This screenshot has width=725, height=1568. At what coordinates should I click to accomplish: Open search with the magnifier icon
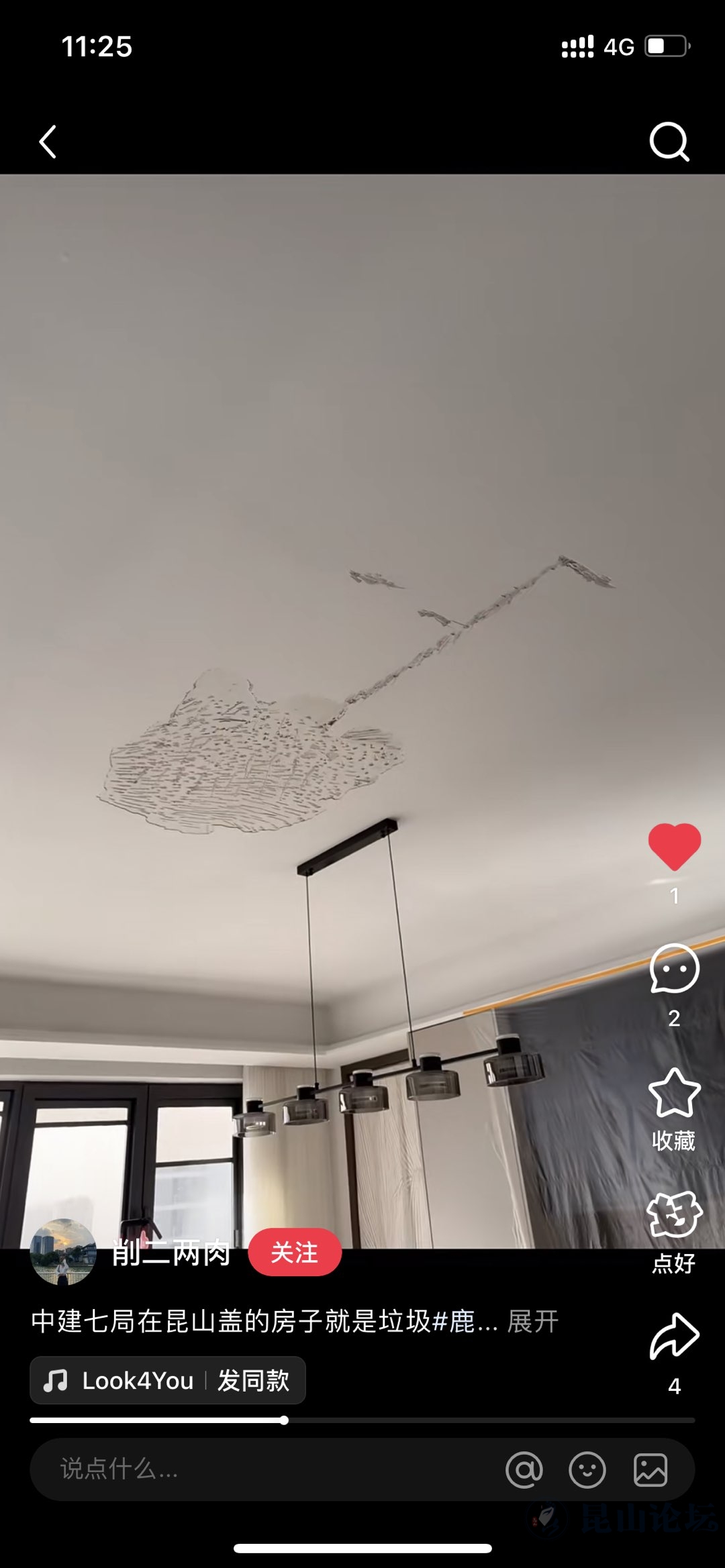coord(669,142)
